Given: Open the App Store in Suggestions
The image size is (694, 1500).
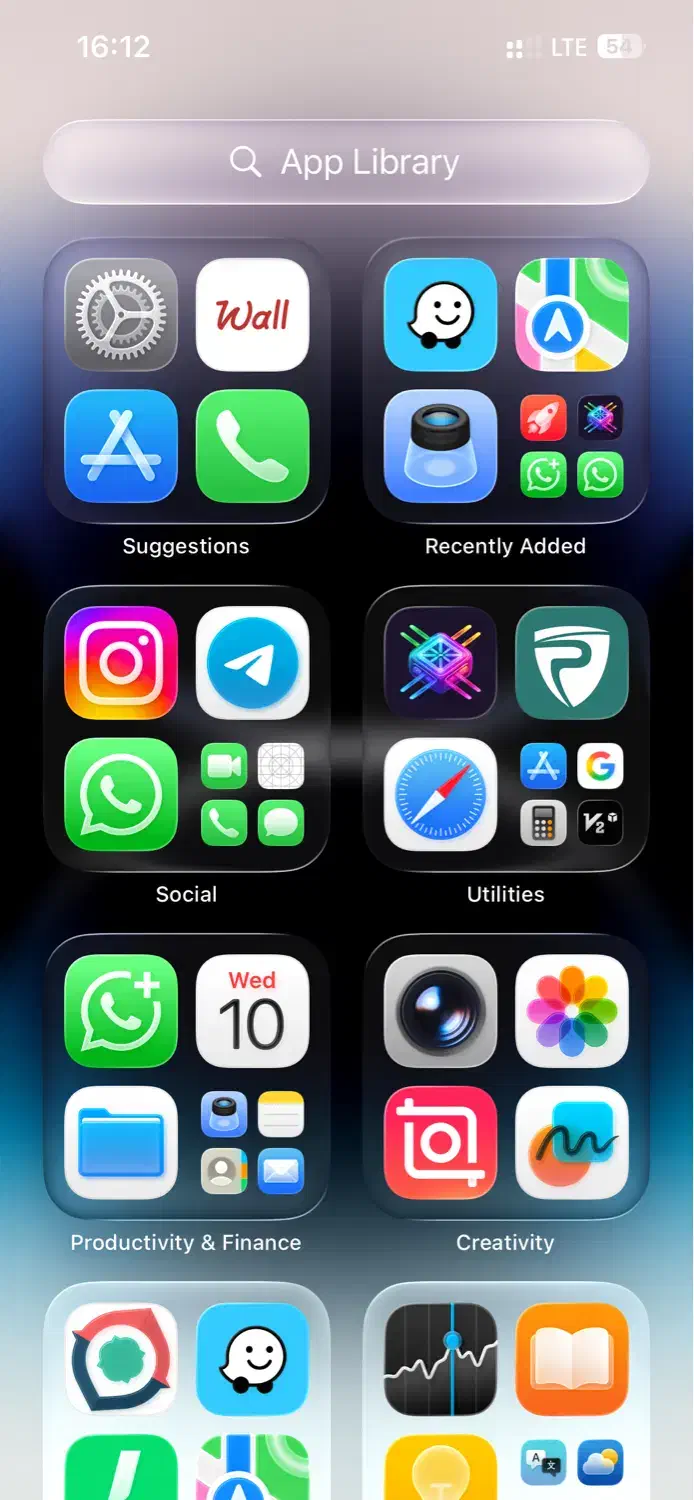Looking at the screenshot, I should pos(121,446).
